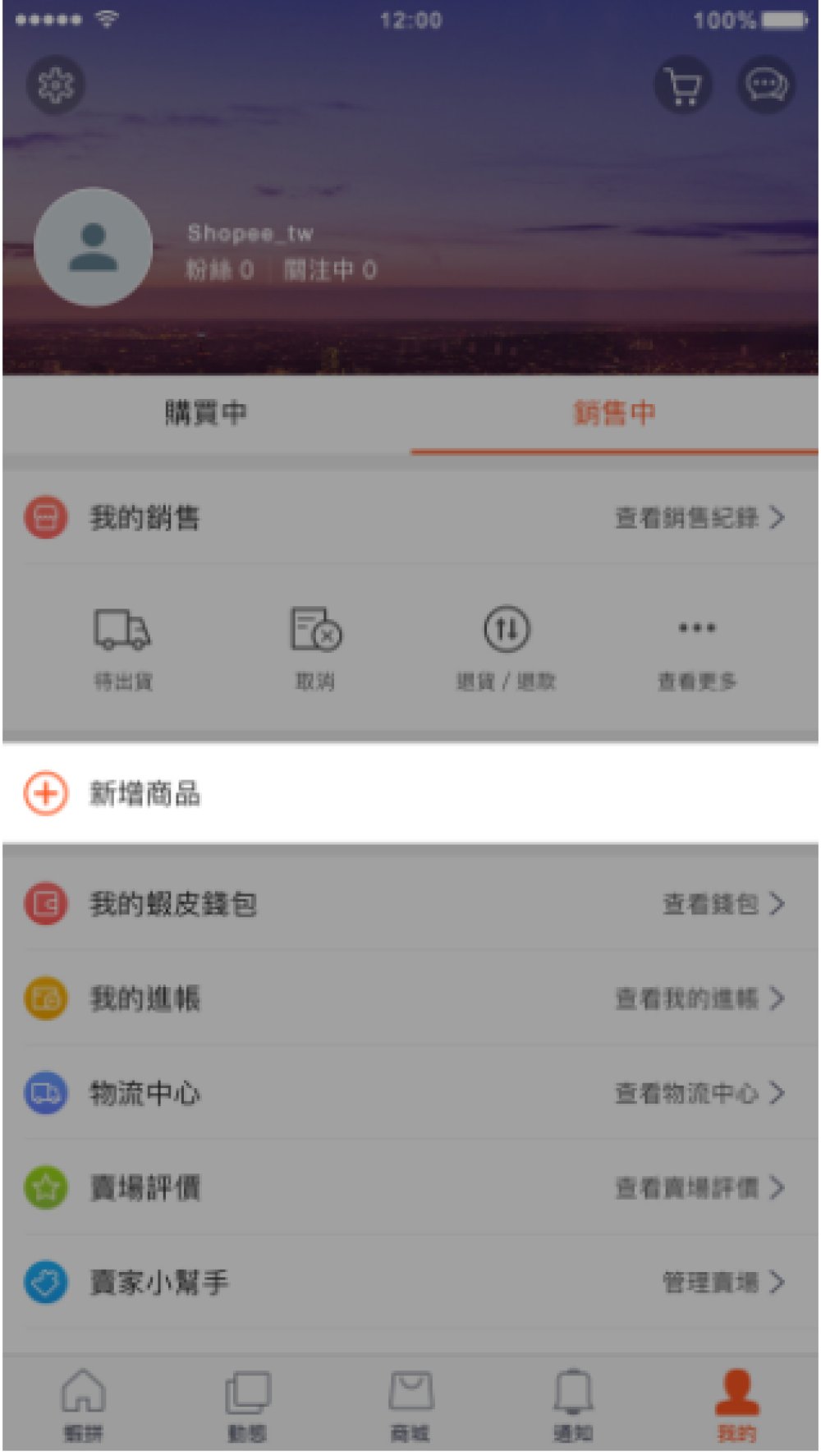Screen dimensions: 821x1456
Task: Open the chat messages icon
Action: click(766, 85)
